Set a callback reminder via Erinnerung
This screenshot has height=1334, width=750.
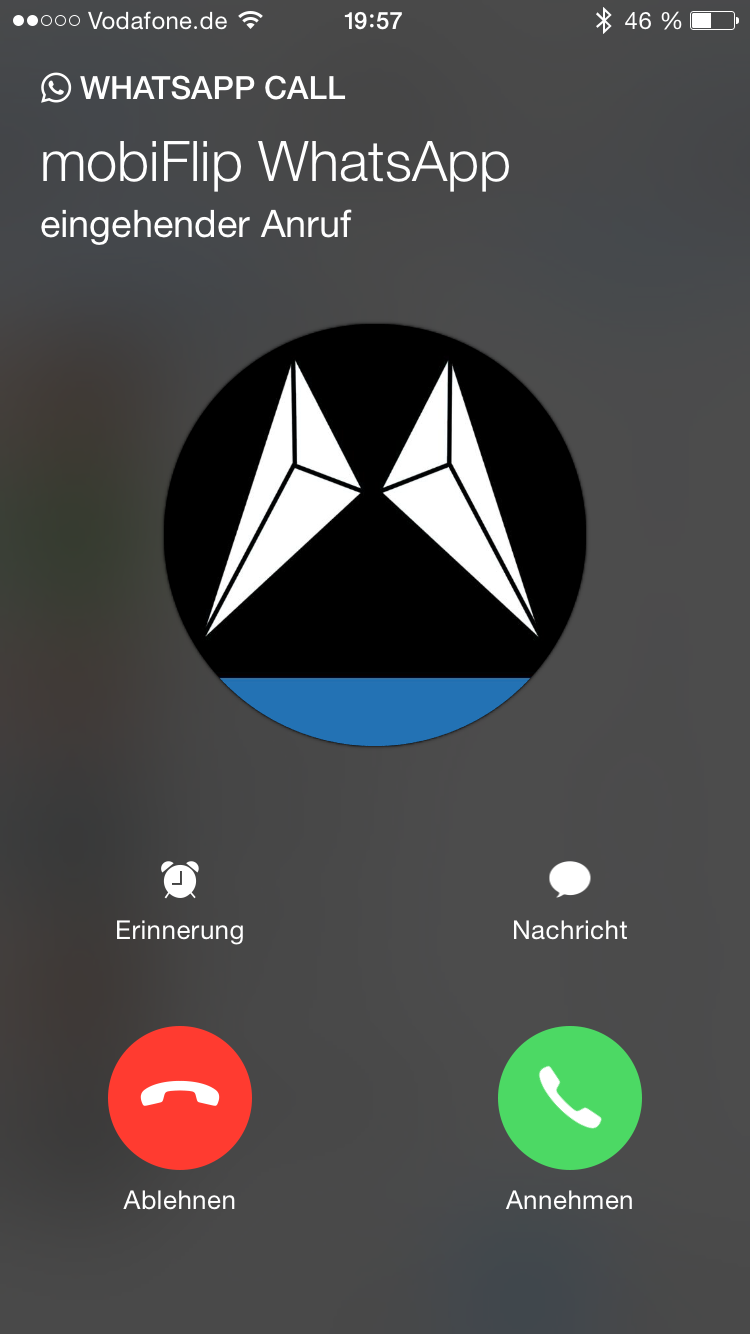(x=180, y=902)
